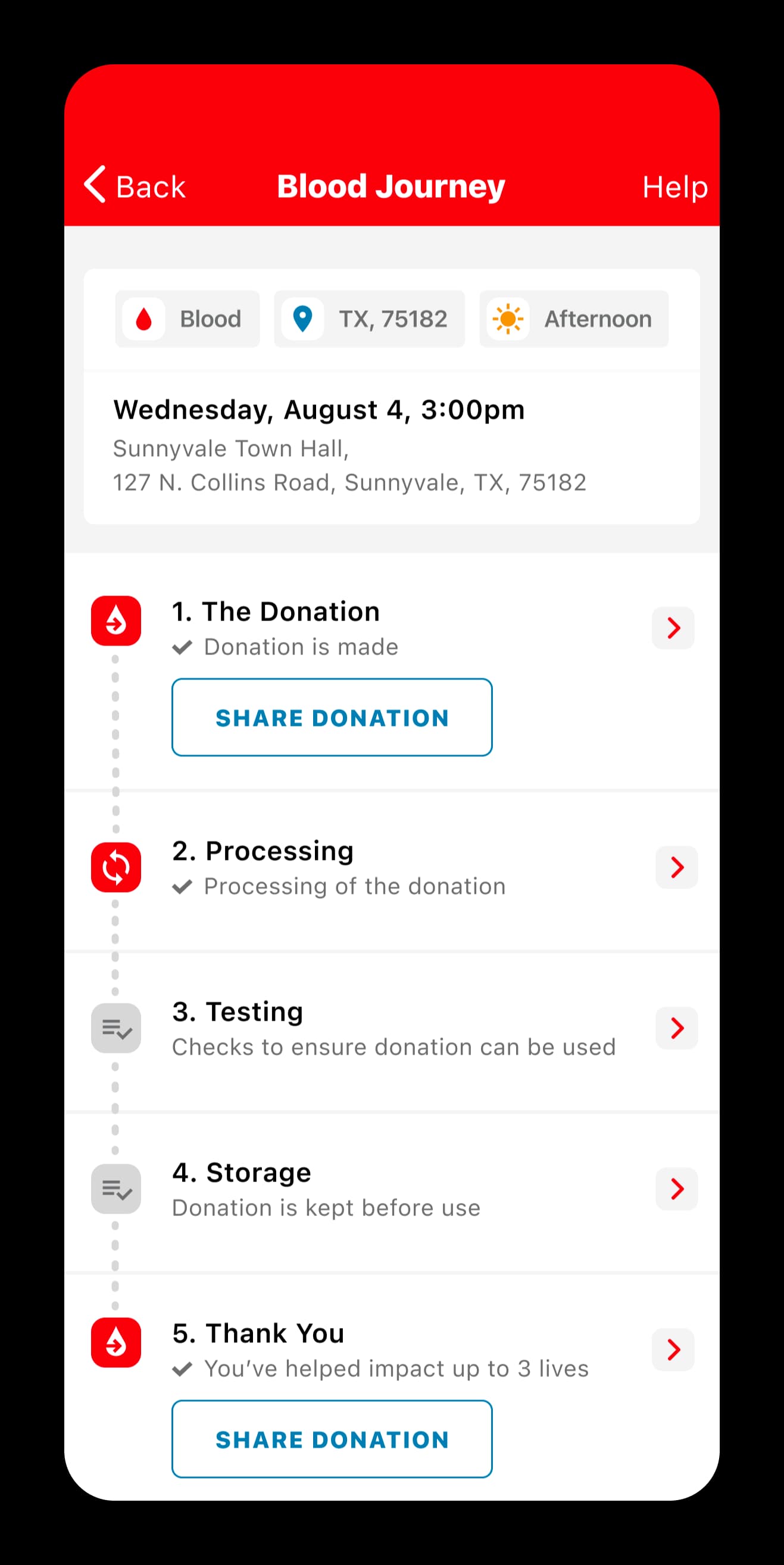Click the bottom Share Donation button
Screen dimensions: 784x1565
point(332,1439)
